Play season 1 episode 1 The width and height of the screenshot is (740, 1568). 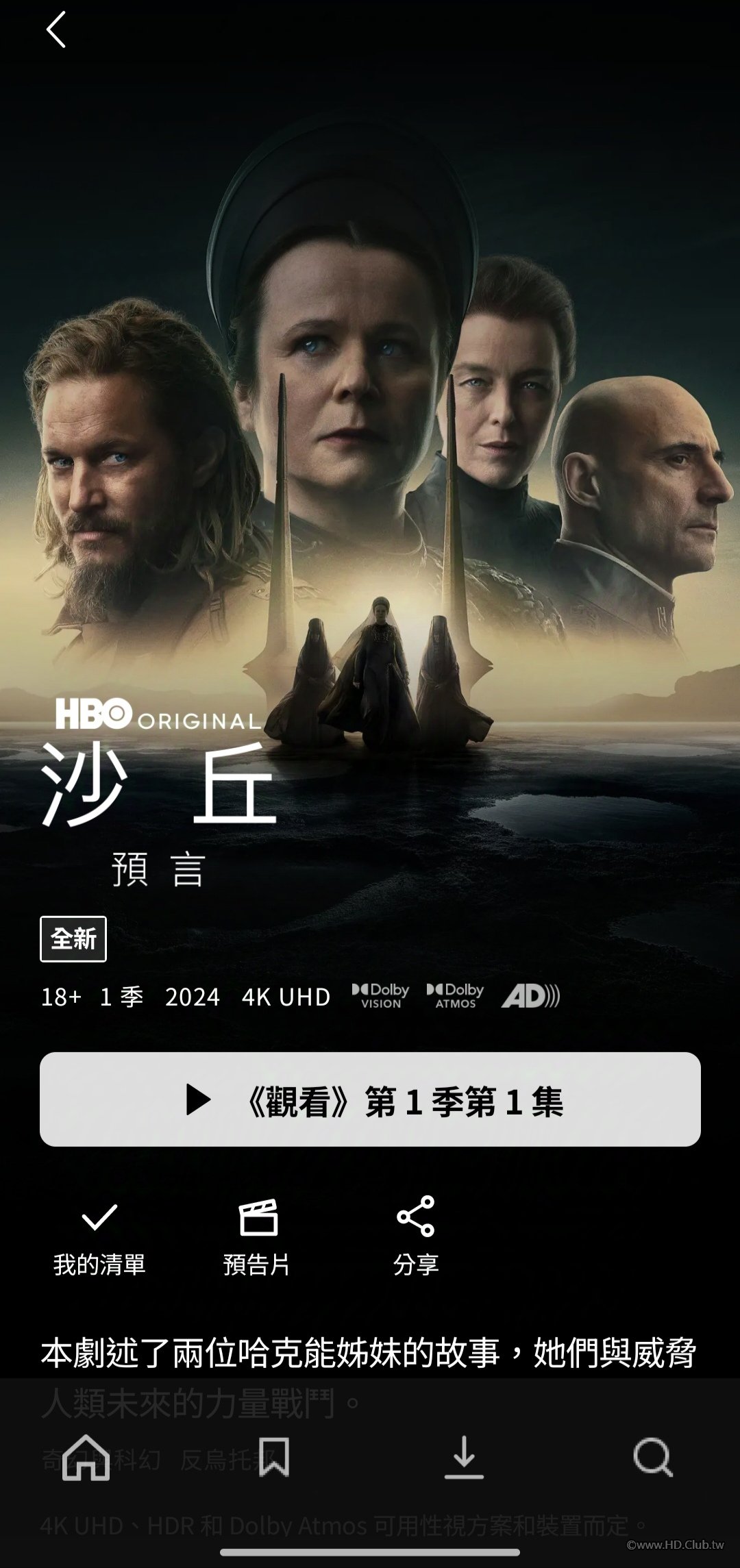[370, 1100]
